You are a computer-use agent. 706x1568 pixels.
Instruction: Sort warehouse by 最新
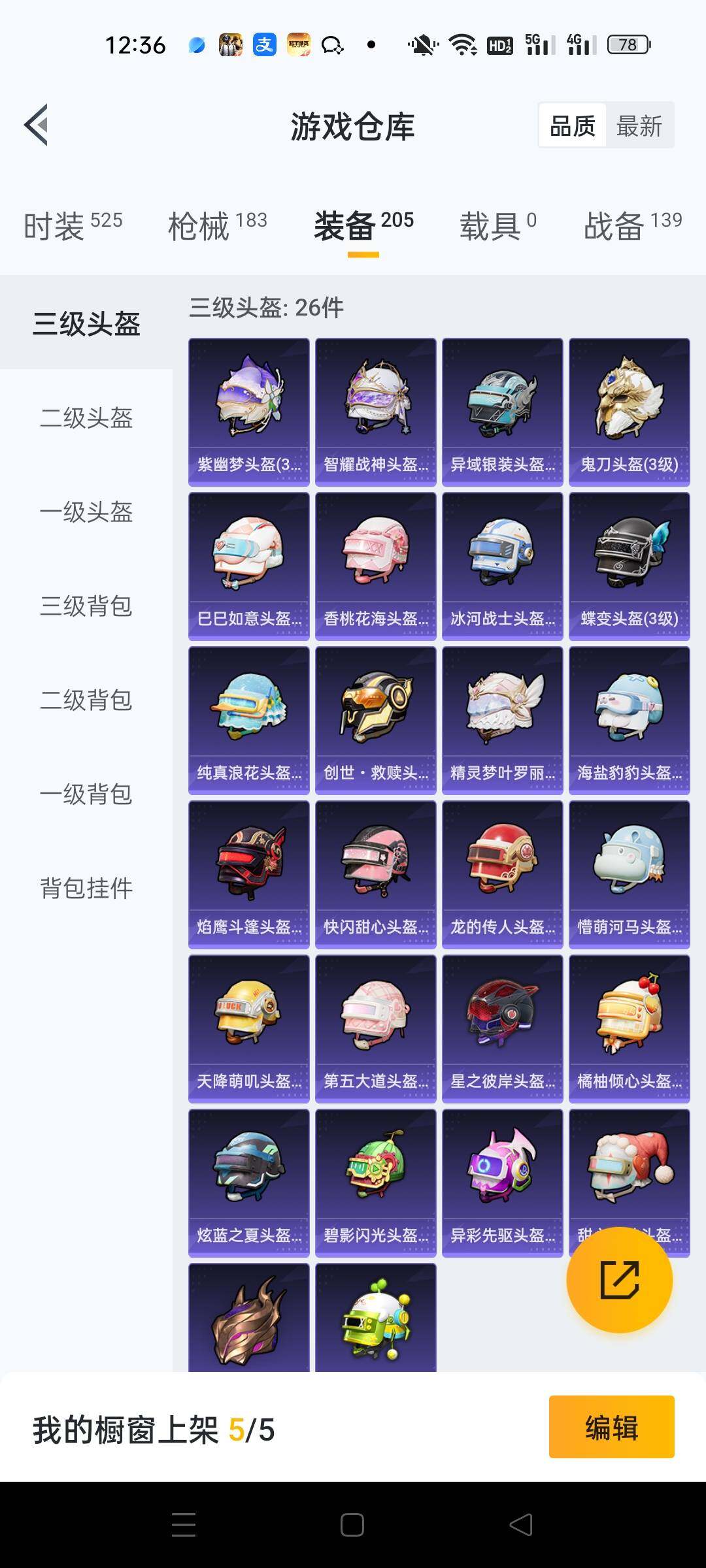pos(639,125)
